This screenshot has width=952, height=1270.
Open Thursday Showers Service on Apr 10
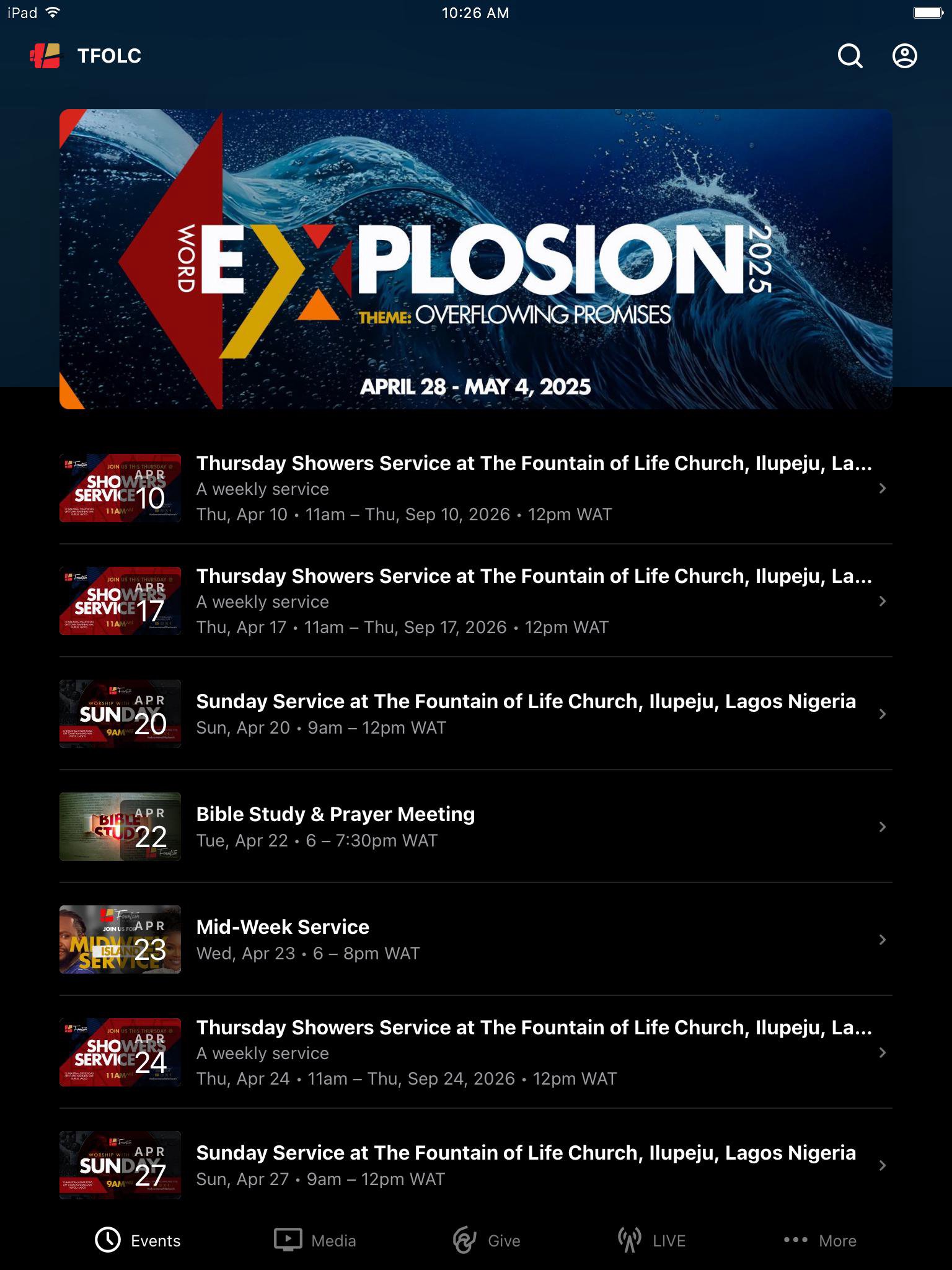475,489
